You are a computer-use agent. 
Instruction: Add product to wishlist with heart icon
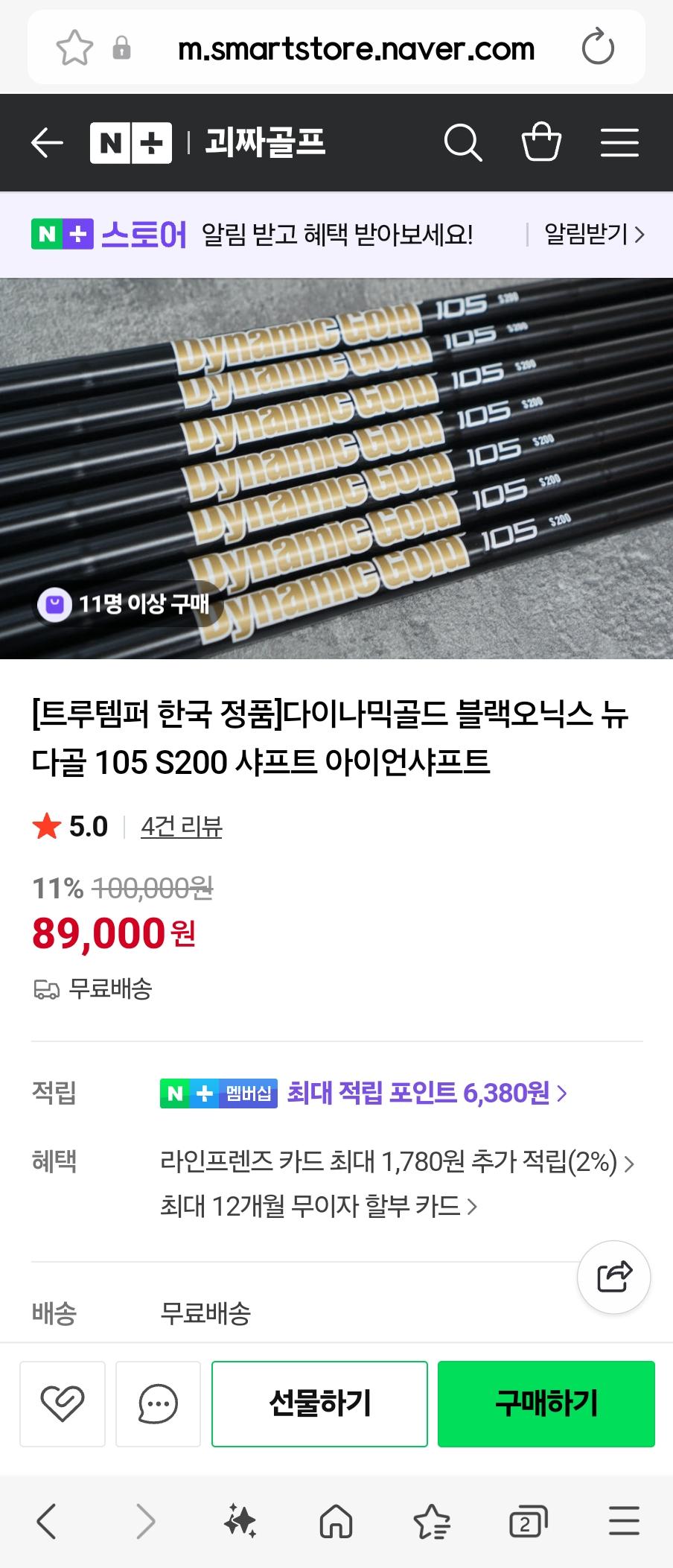[x=63, y=1404]
